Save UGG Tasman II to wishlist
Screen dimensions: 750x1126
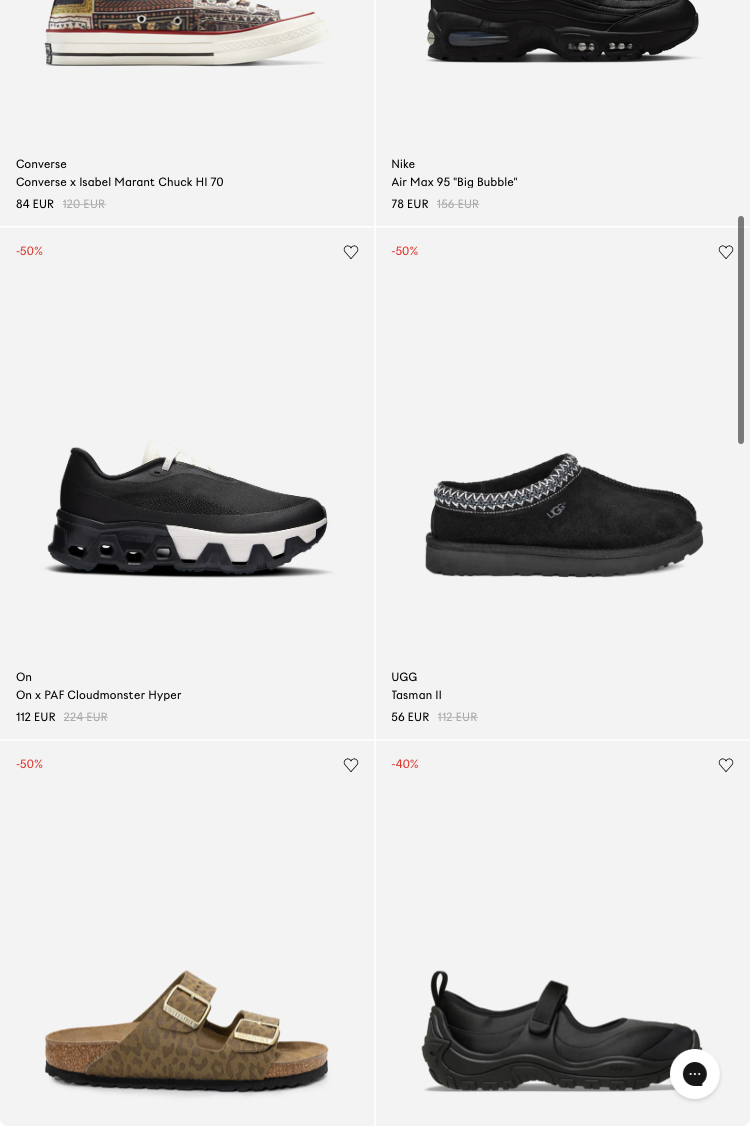(x=726, y=252)
